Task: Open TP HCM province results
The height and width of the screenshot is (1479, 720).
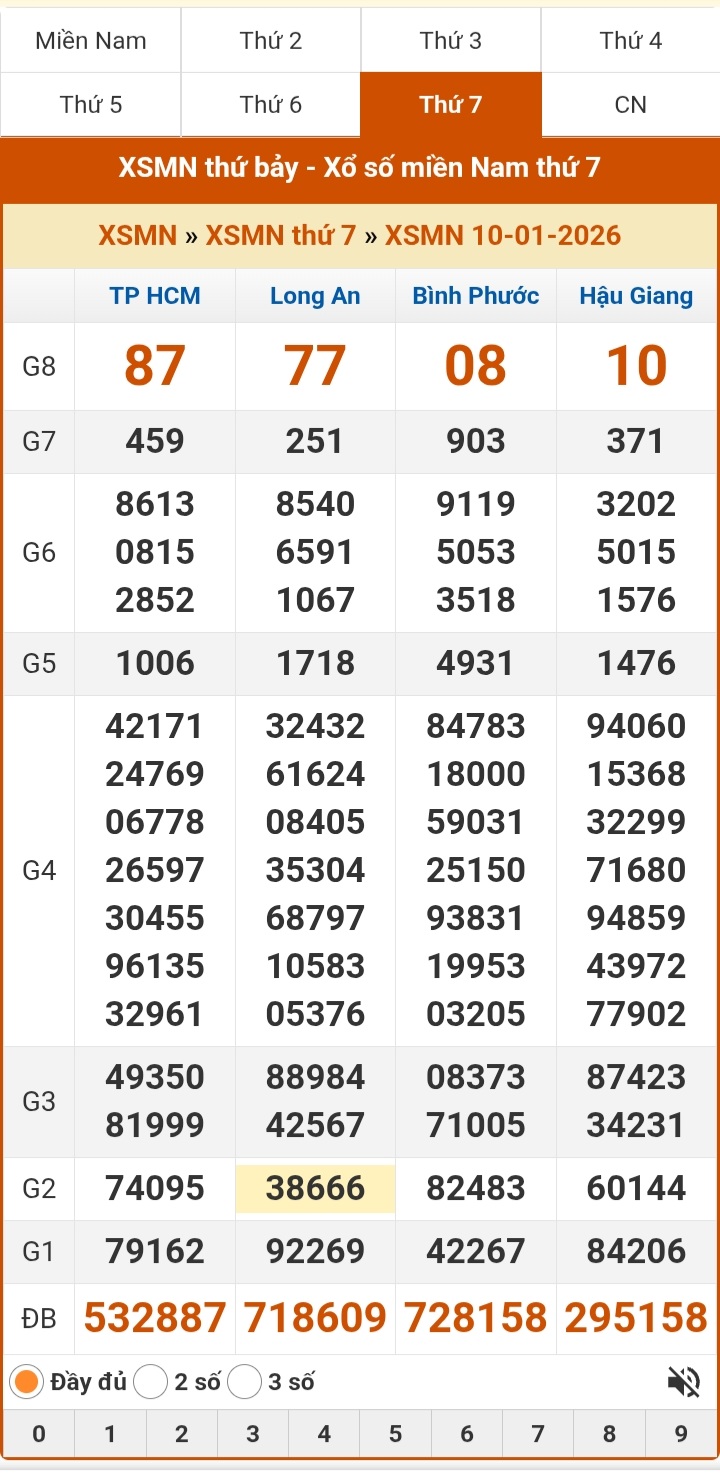Action: 155,296
